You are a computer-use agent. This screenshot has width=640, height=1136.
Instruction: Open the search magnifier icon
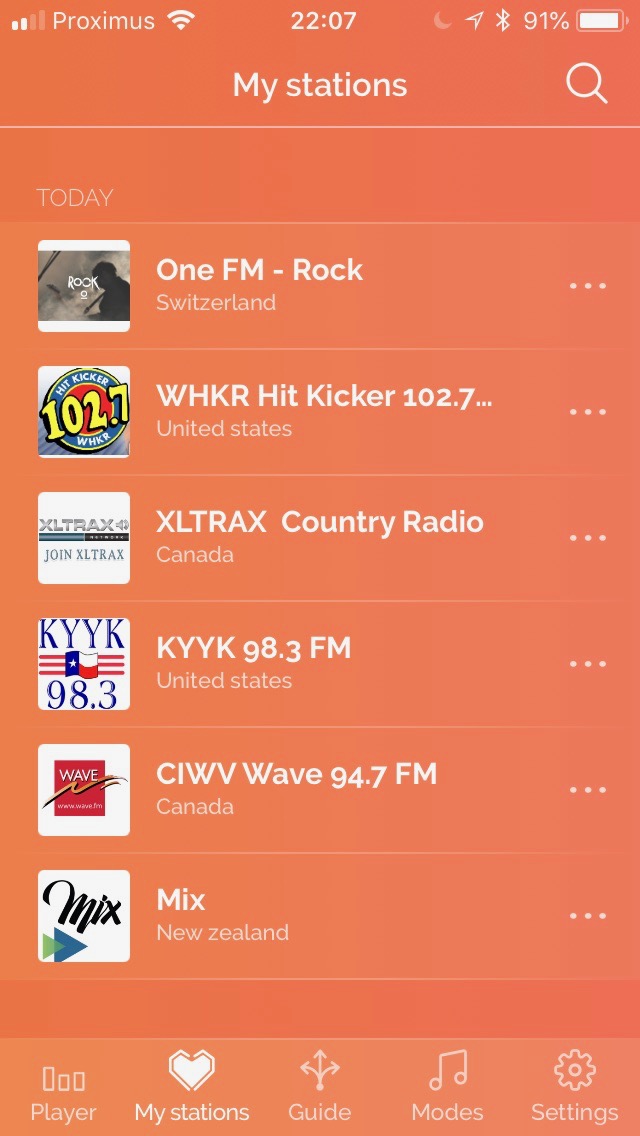[587, 85]
